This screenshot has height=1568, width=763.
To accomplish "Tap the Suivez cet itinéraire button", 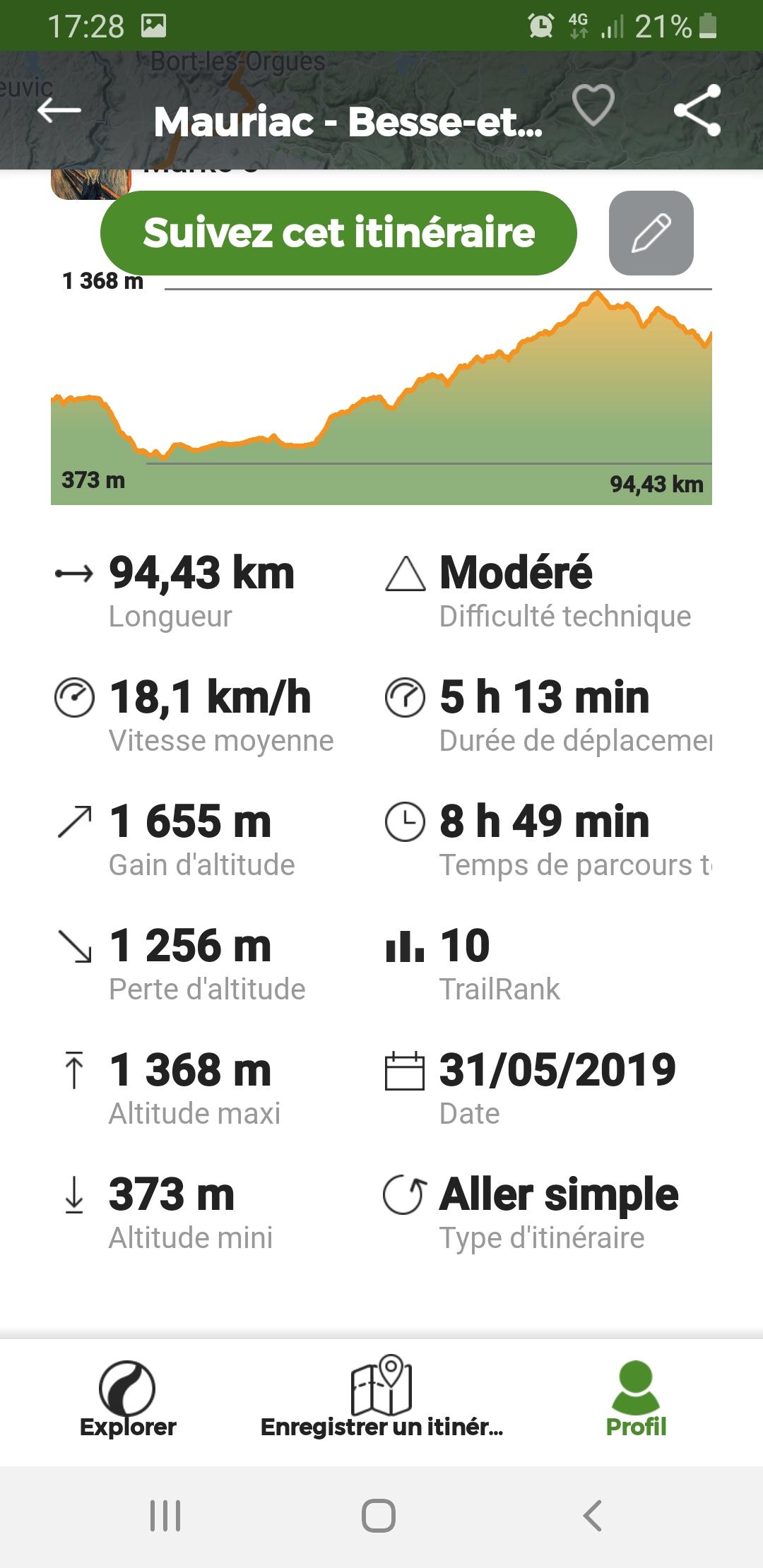I will 338,233.
